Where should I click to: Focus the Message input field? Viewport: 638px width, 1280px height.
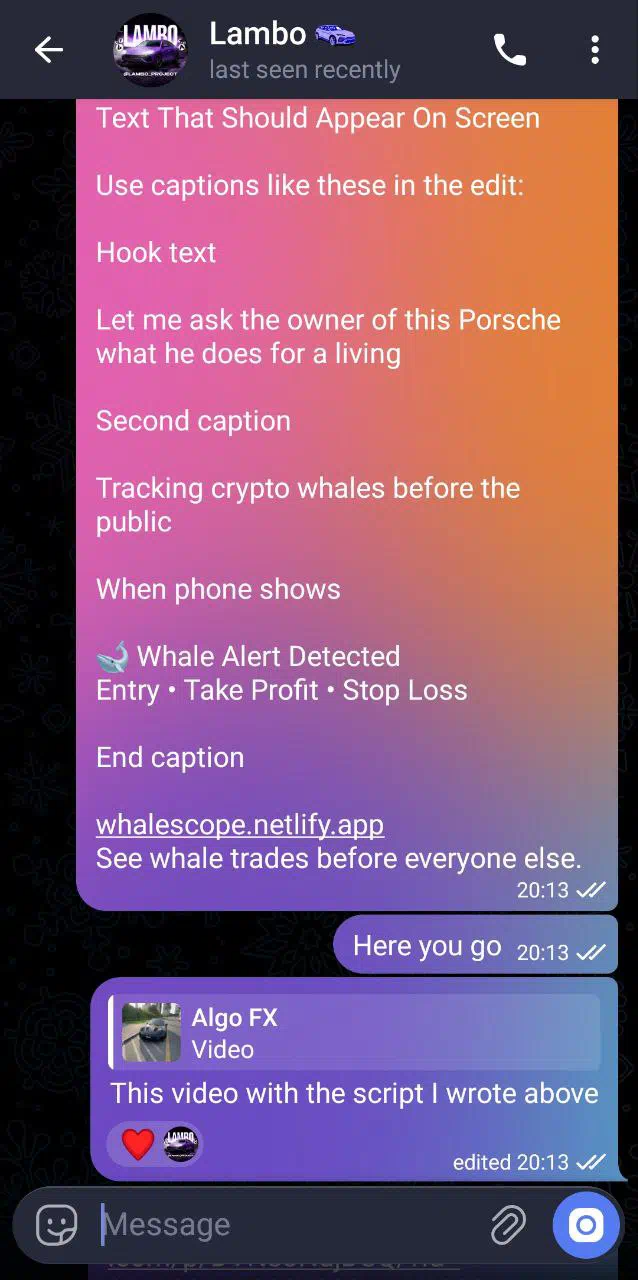coord(290,1224)
